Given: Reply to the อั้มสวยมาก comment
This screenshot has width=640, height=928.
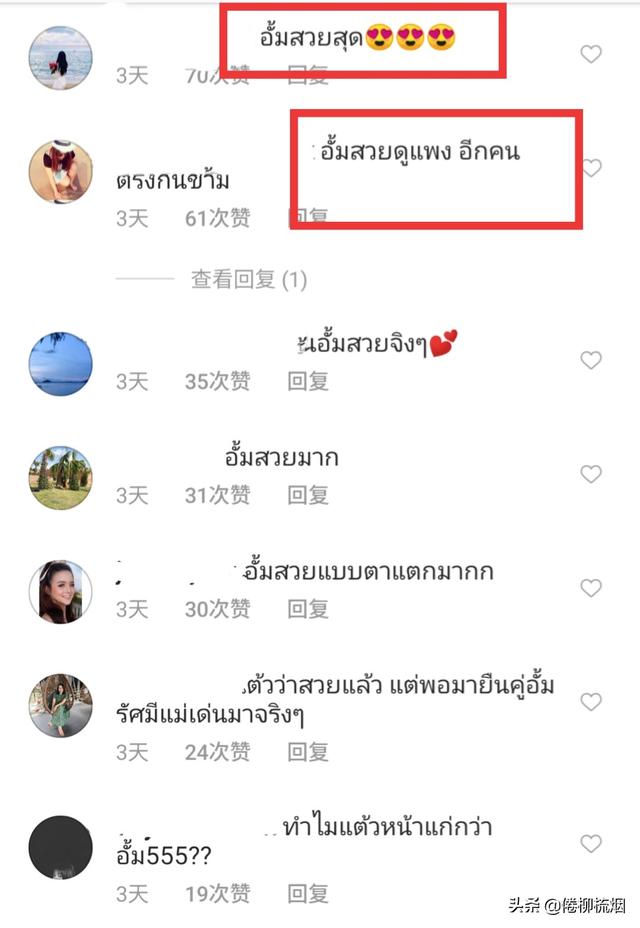Looking at the screenshot, I should (x=308, y=494).
